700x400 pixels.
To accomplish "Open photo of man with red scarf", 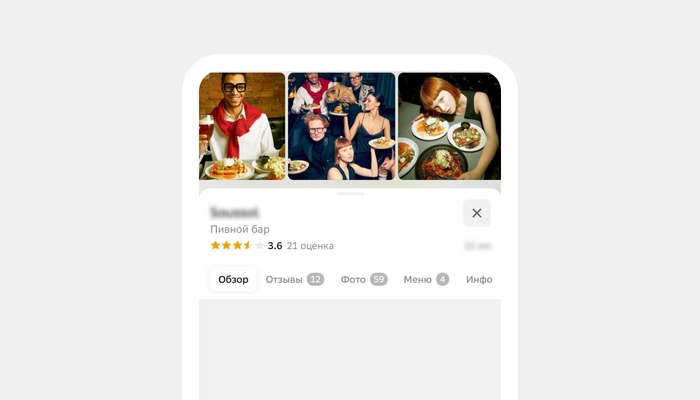I will click(242, 126).
